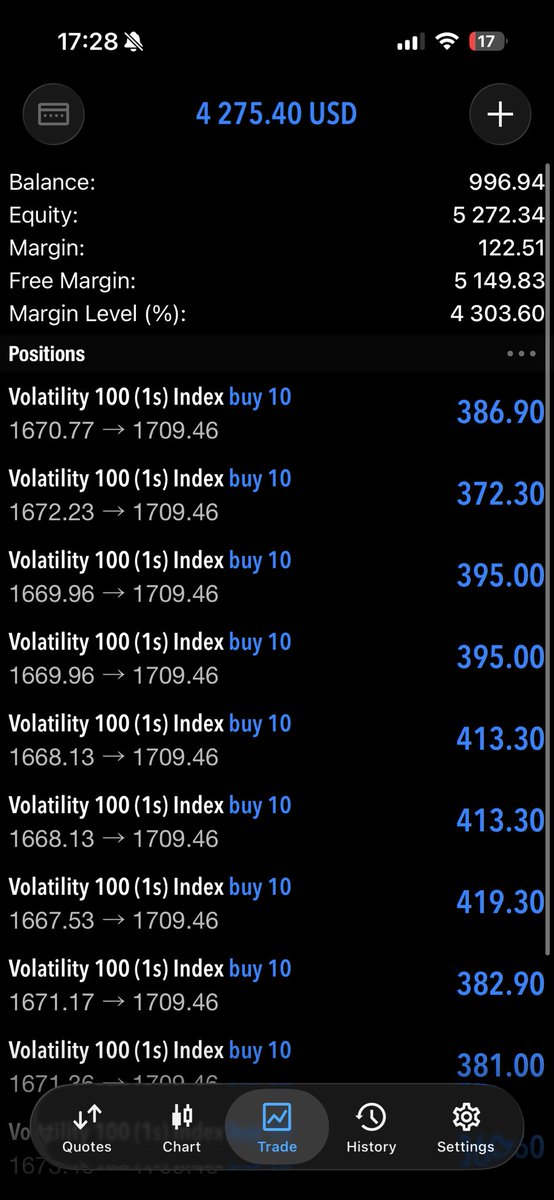Add a new order with plus button
554x1200 pixels.
[500, 114]
